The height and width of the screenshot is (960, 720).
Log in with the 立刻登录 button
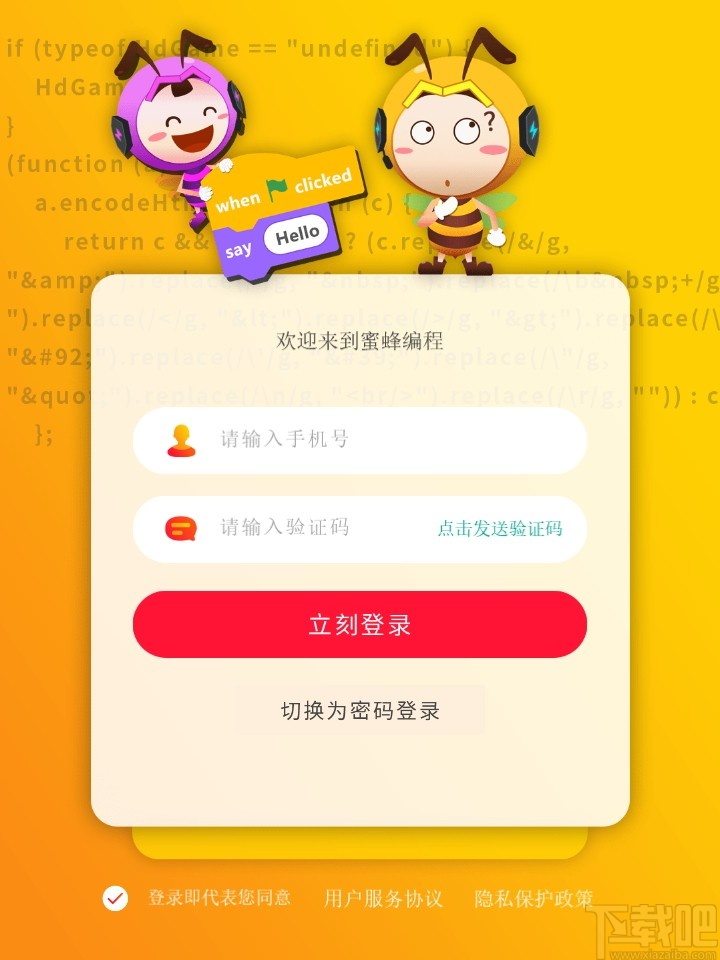(x=360, y=625)
